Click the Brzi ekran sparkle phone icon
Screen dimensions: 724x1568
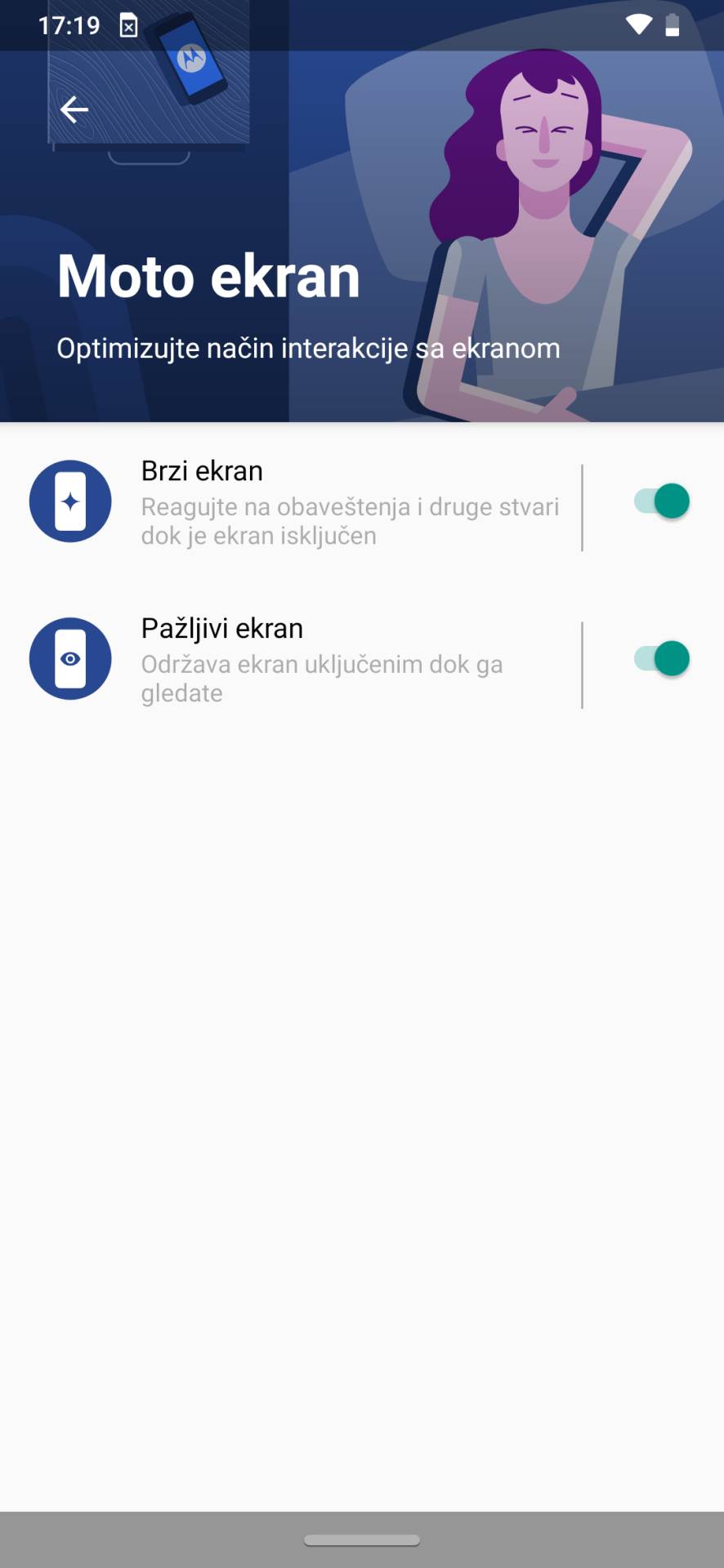[x=70, y=501]
